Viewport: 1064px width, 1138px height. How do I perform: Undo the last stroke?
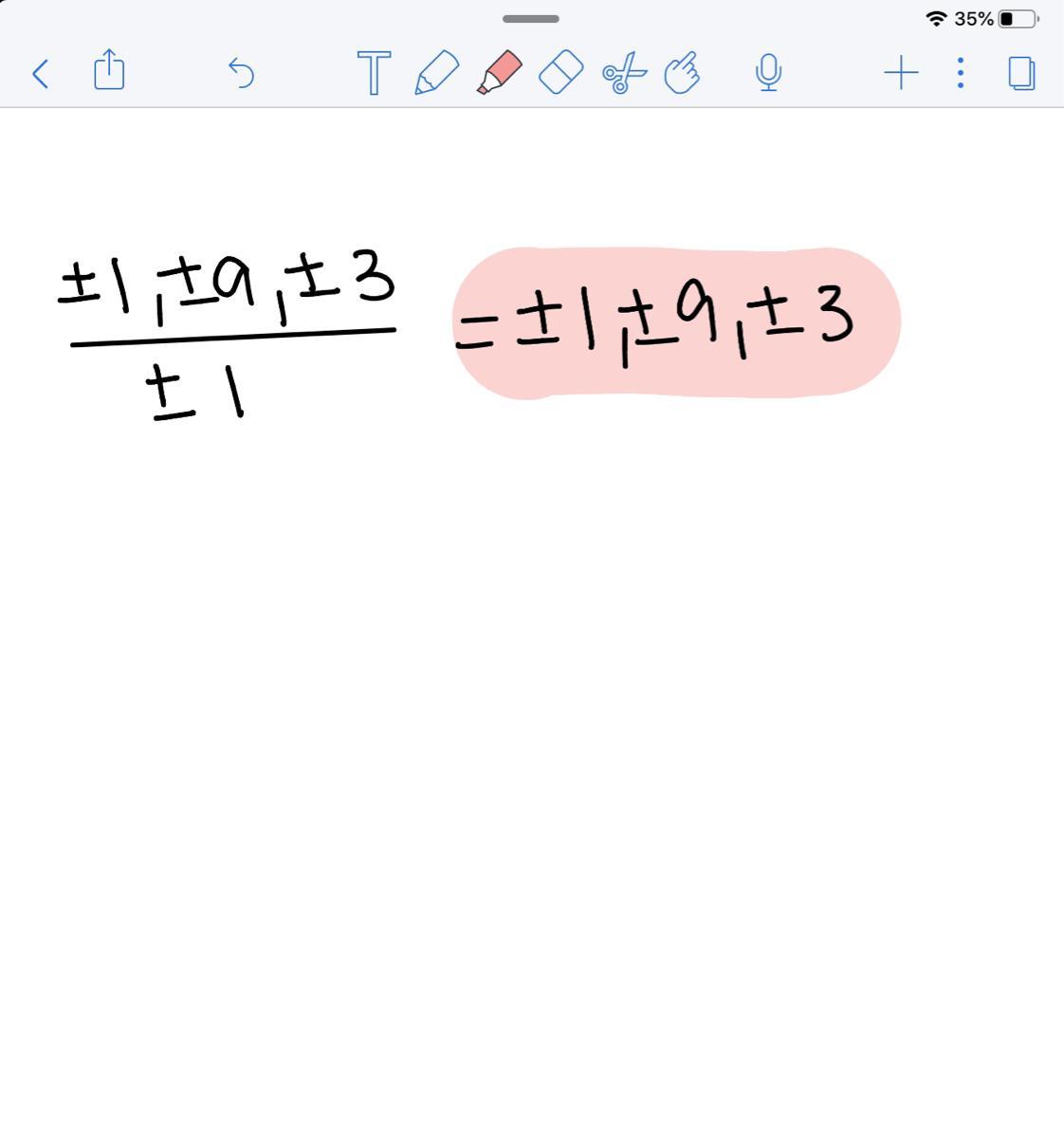242,73
